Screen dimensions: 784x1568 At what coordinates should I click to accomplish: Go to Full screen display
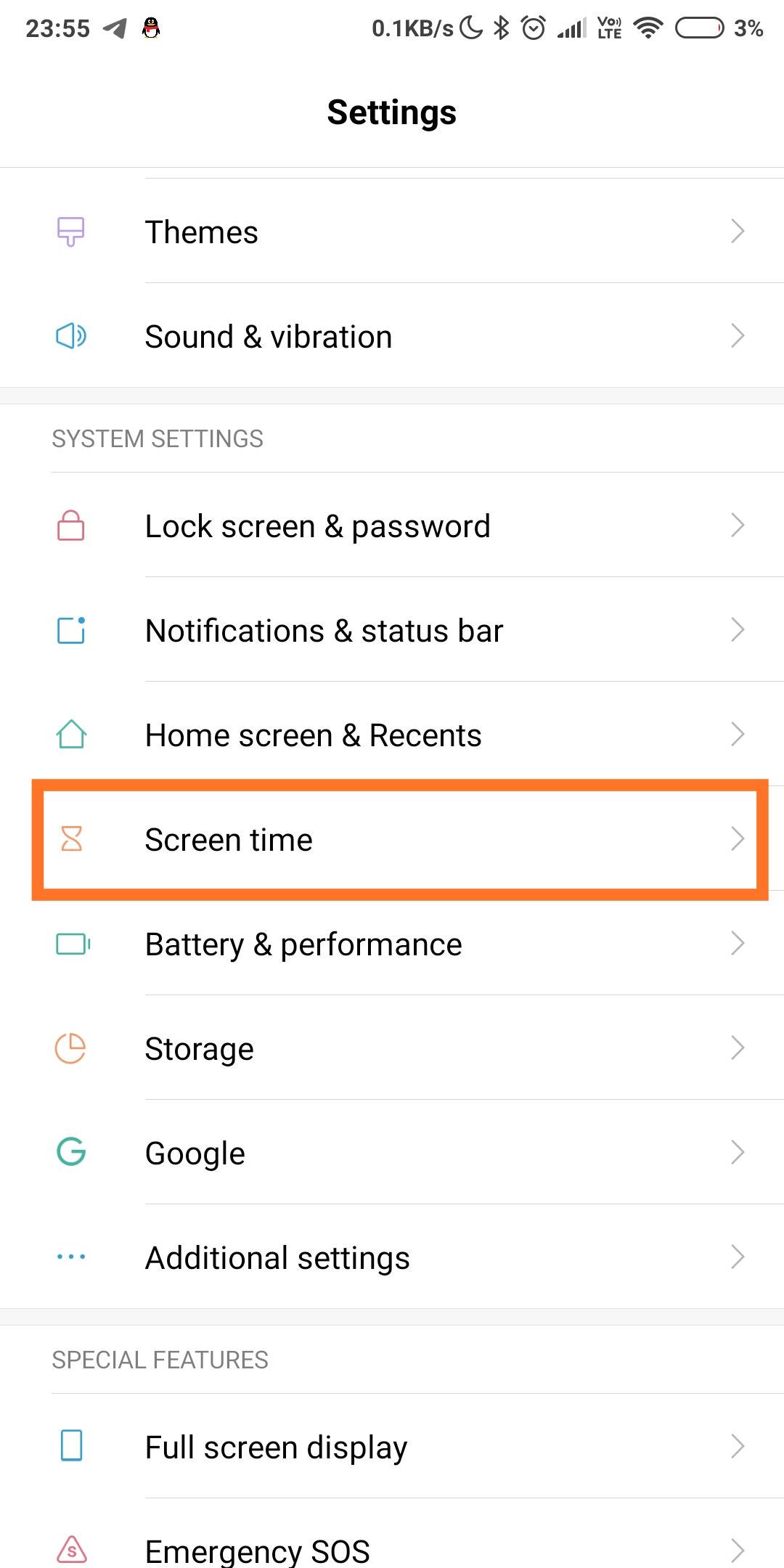click(392, 1446)
